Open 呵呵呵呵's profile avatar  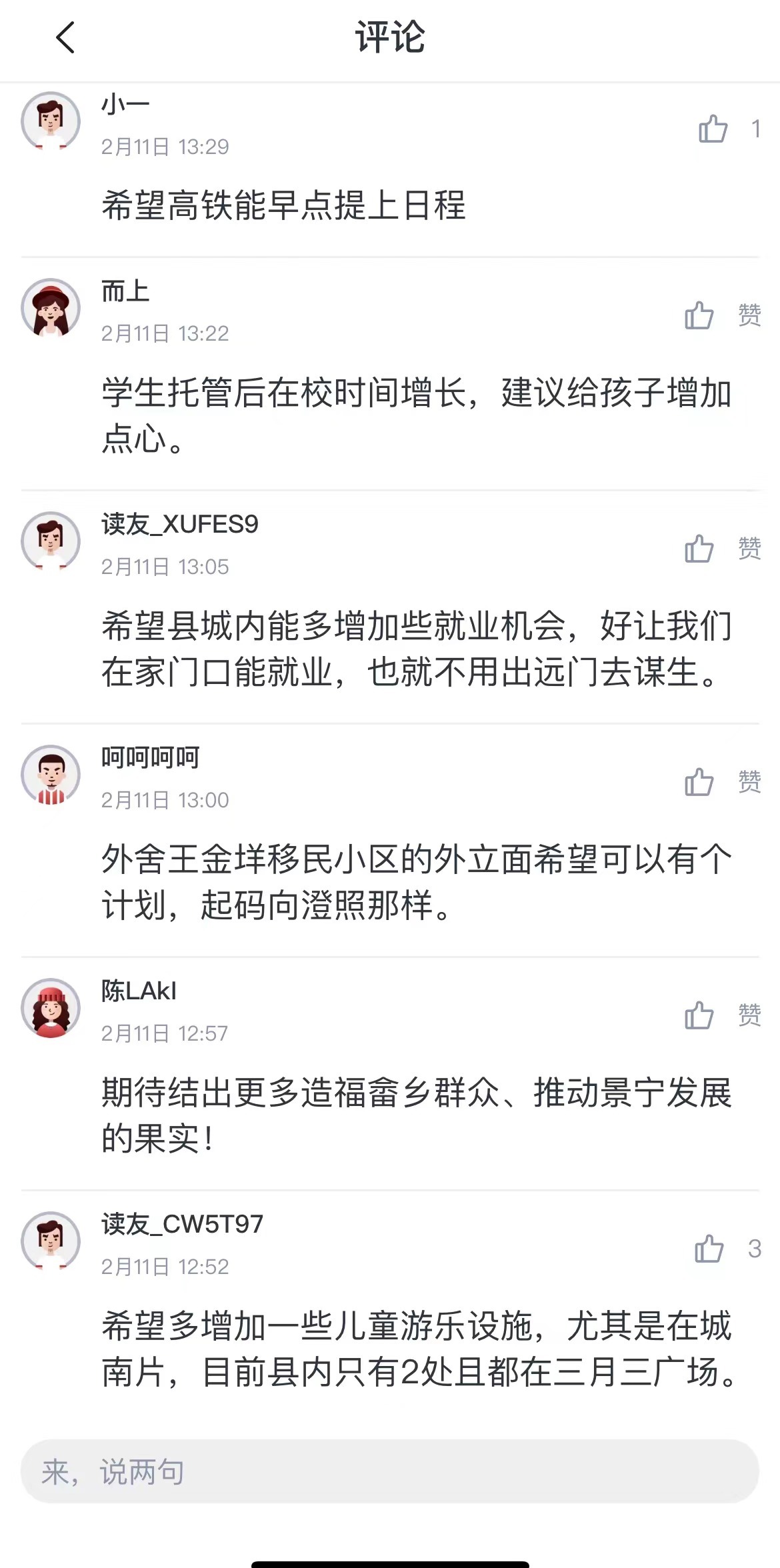[x=51, y=775]
